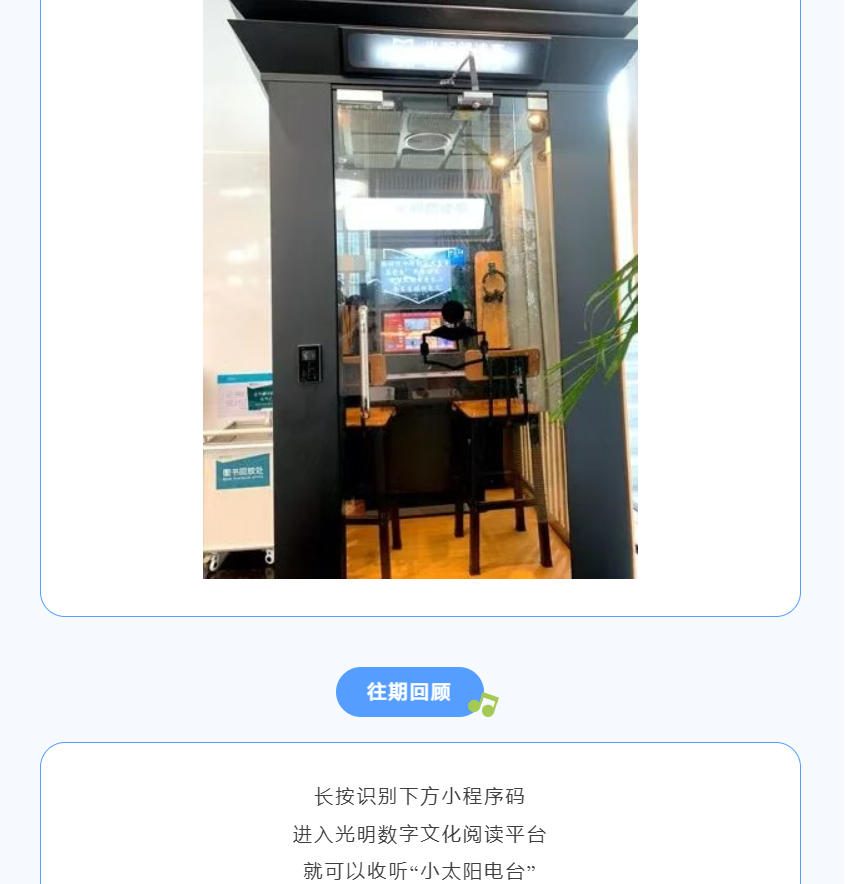845x884 pixels.
Task: Open the recording booth photo
Action: (420, 290)
